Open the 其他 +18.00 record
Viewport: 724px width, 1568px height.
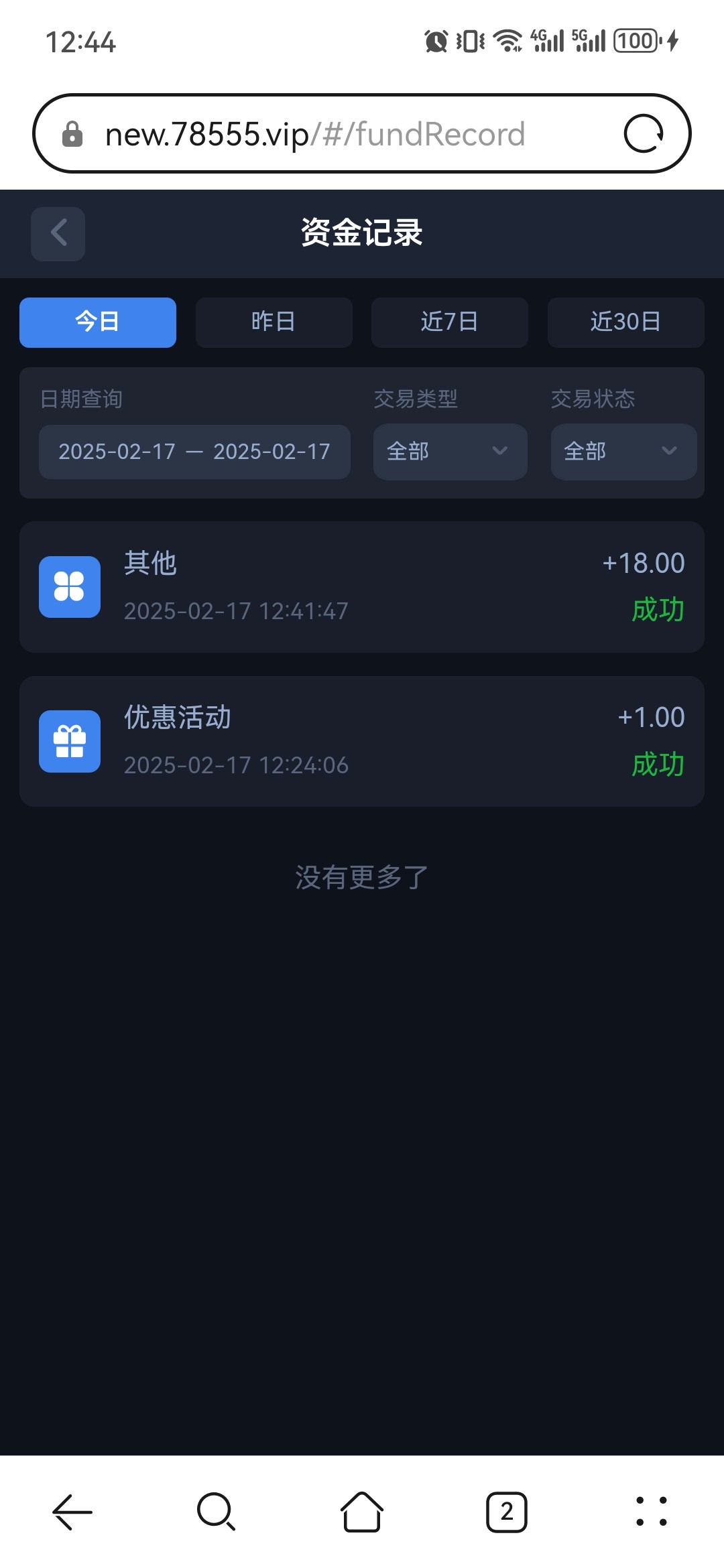coord(362,587)
